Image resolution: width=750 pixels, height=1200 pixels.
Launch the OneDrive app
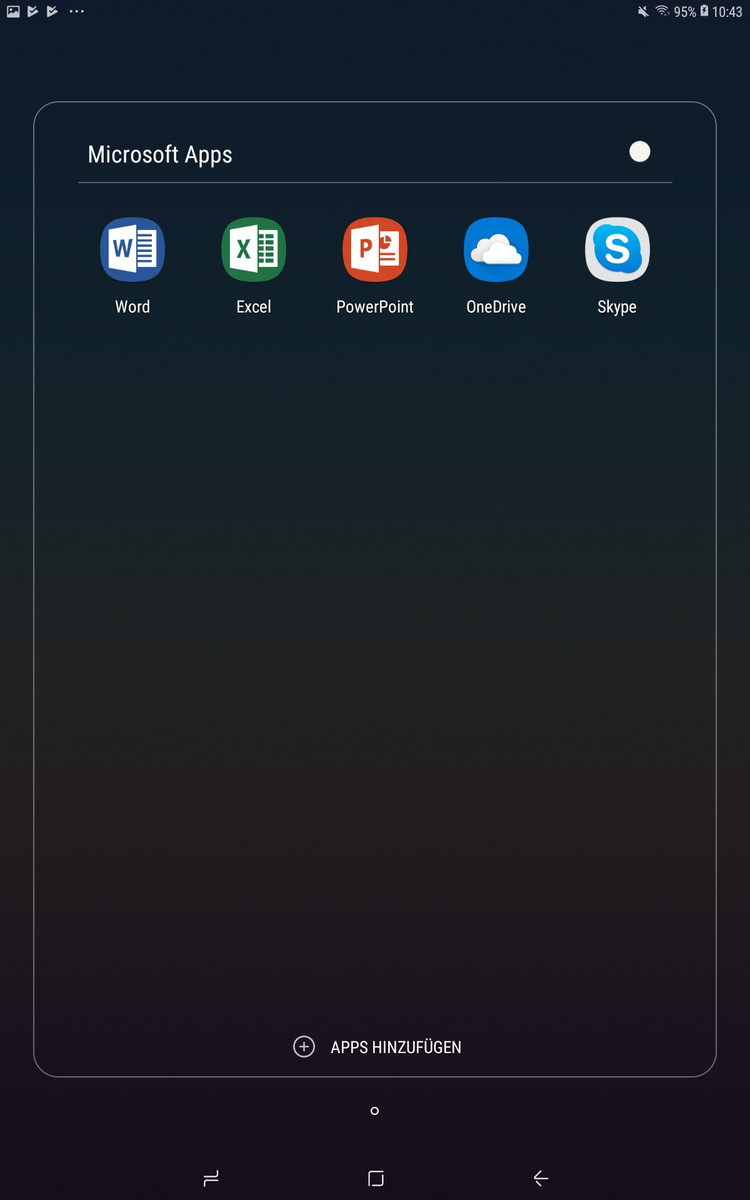click(496, 250)
